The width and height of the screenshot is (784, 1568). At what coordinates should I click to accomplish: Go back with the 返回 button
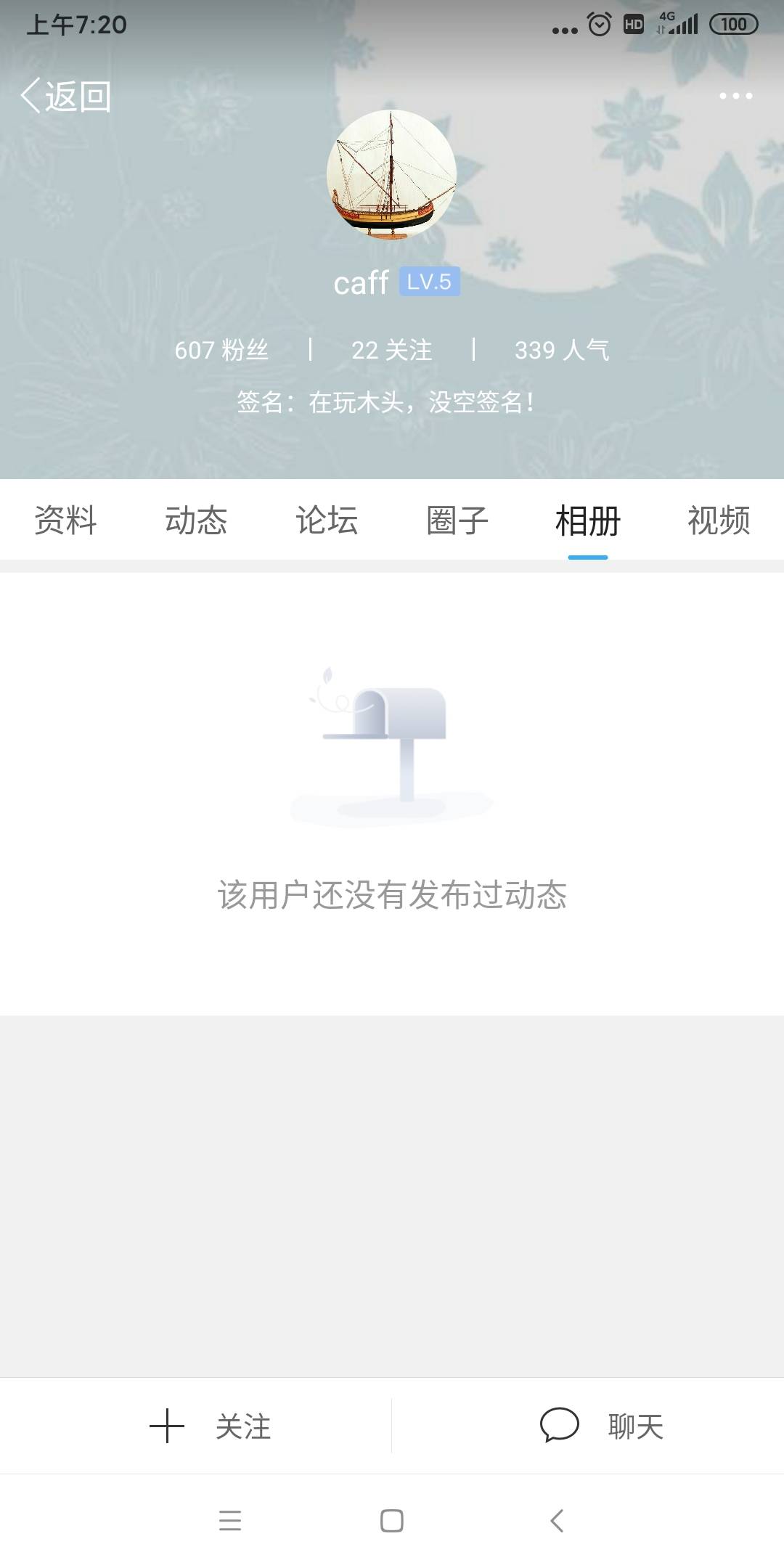pyautogui.click(x=65, y=96)
